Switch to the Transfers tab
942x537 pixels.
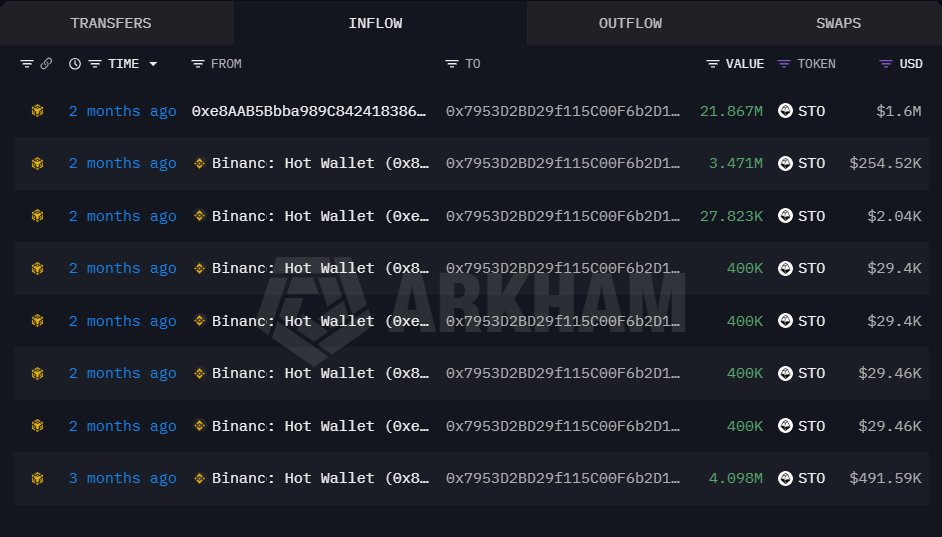[111, 23]
